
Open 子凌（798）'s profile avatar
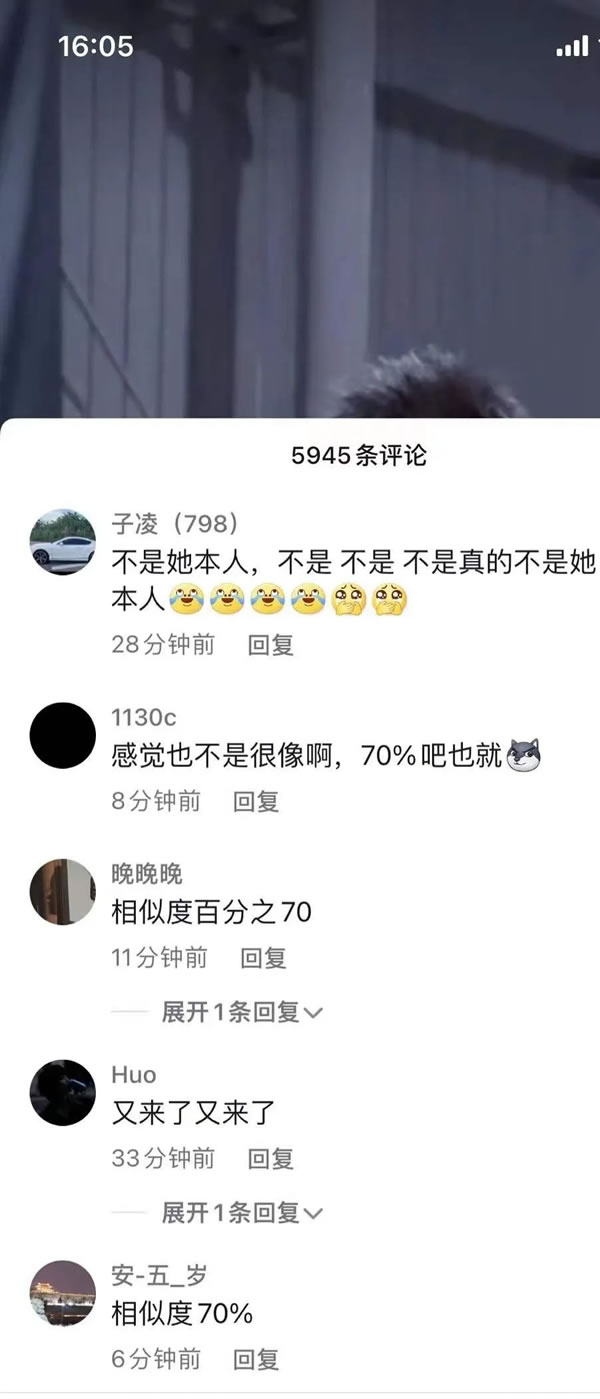63,542
